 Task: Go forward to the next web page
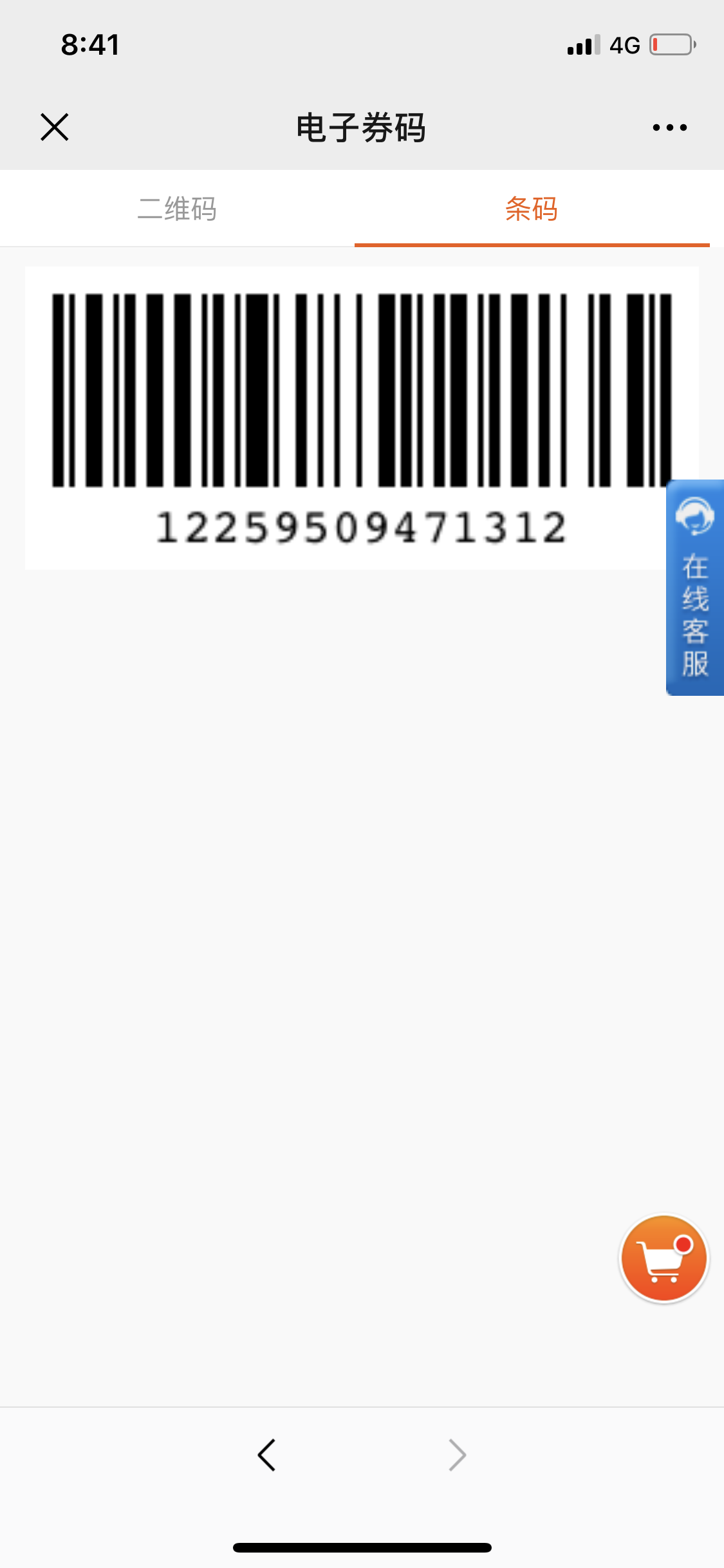click(x=457, y=1455)
